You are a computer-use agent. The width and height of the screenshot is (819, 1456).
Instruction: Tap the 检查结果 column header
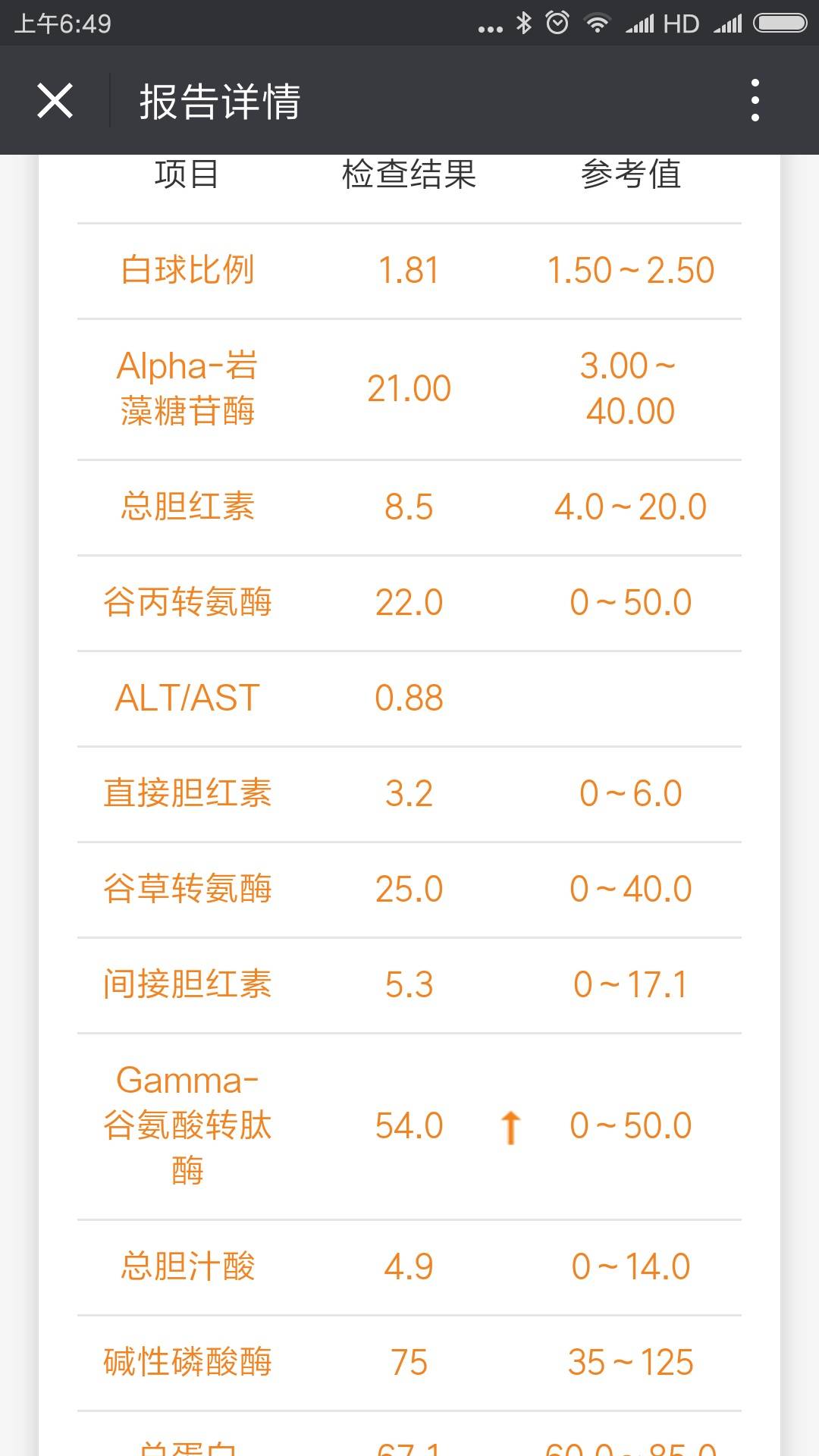[x=409, y=174]
